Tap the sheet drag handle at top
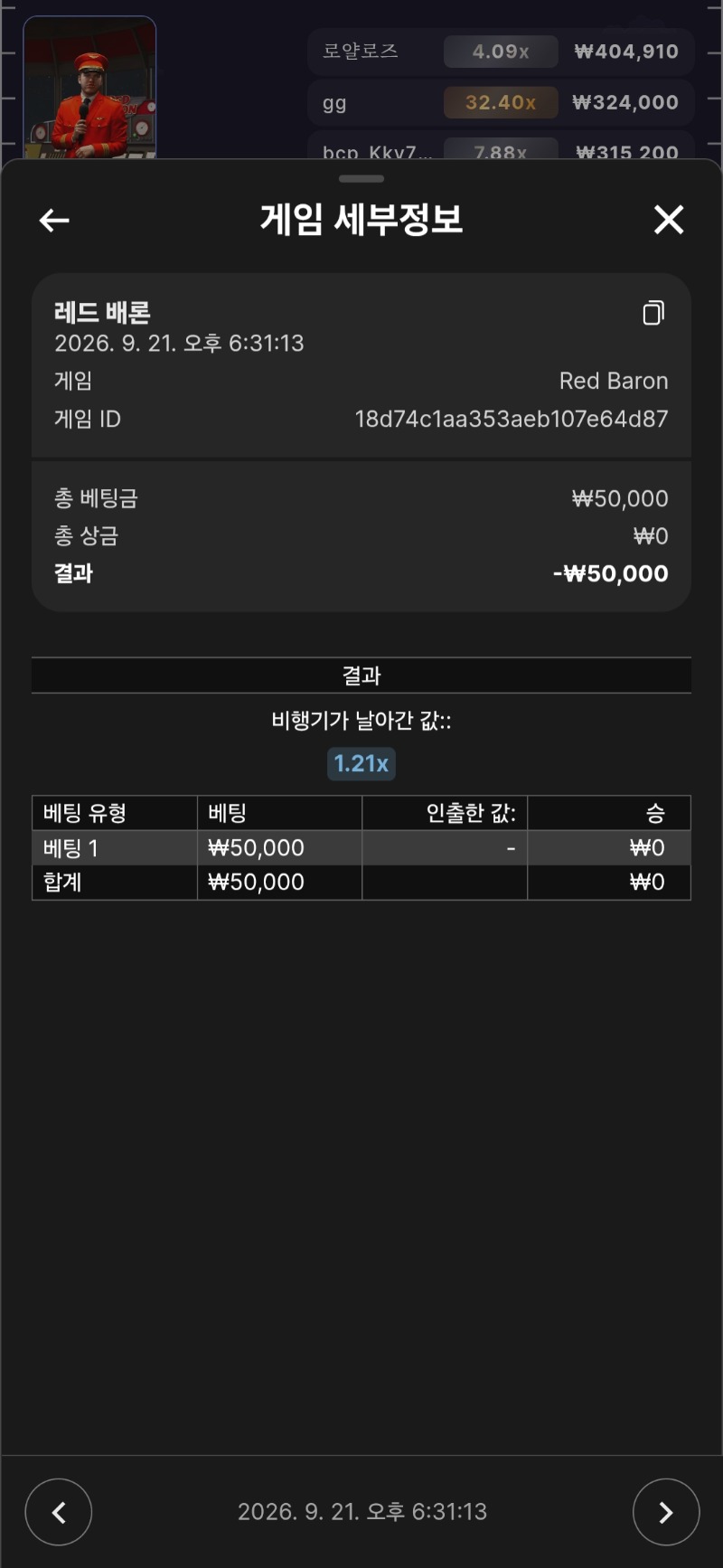 pyautogui.click(x=361, y=179)
